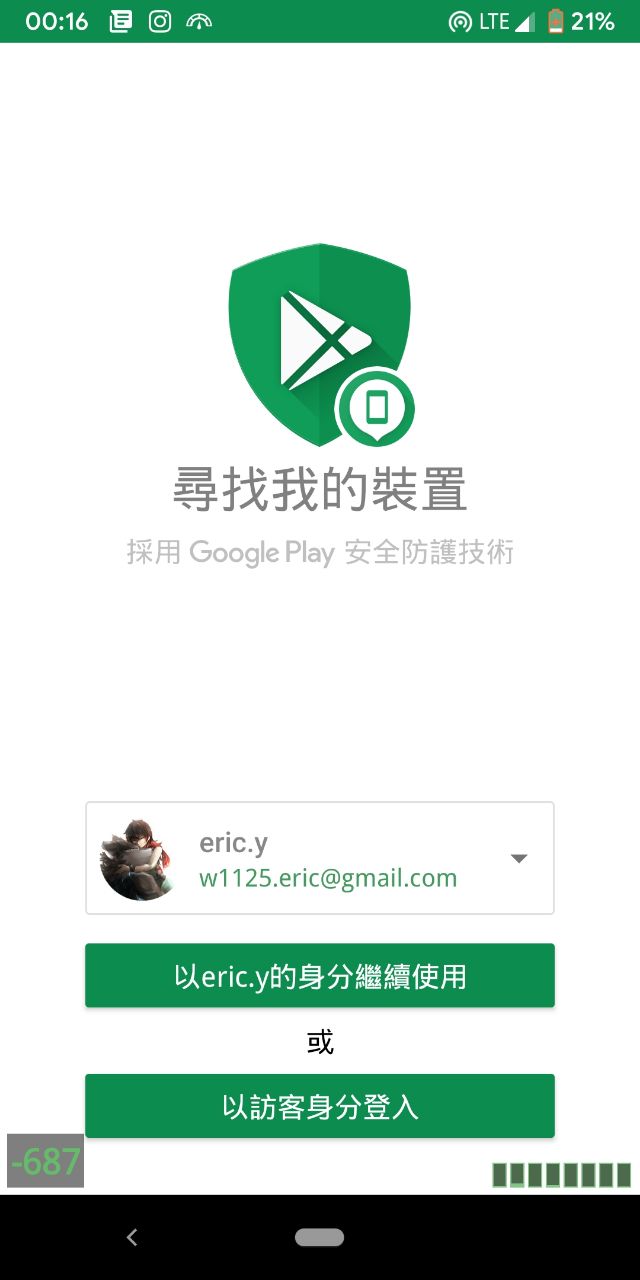Screen dimensions: 640x1280
Task: Continue as eric.y
Action: point(320,975)
